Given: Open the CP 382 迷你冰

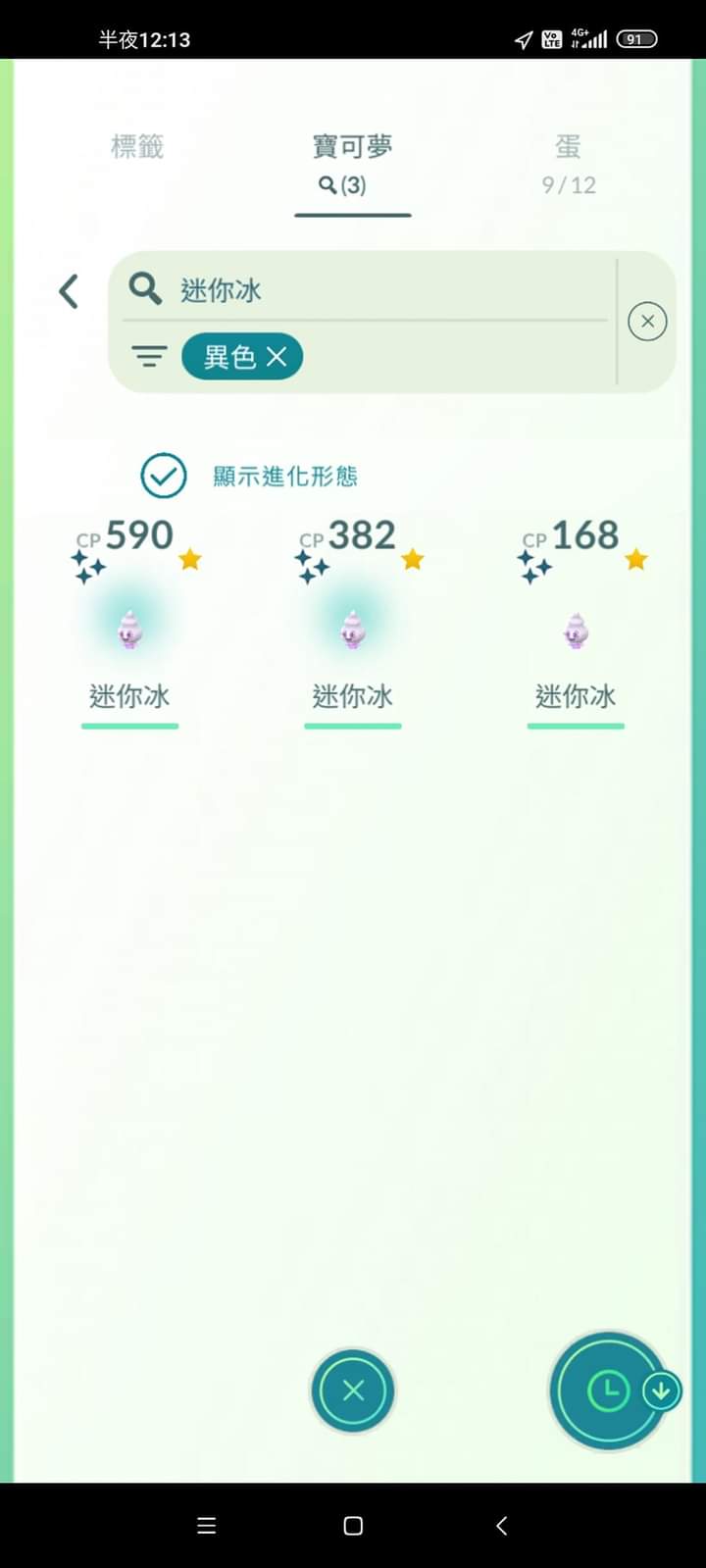Looking at the screenshot, I should [x=353, y=629].
